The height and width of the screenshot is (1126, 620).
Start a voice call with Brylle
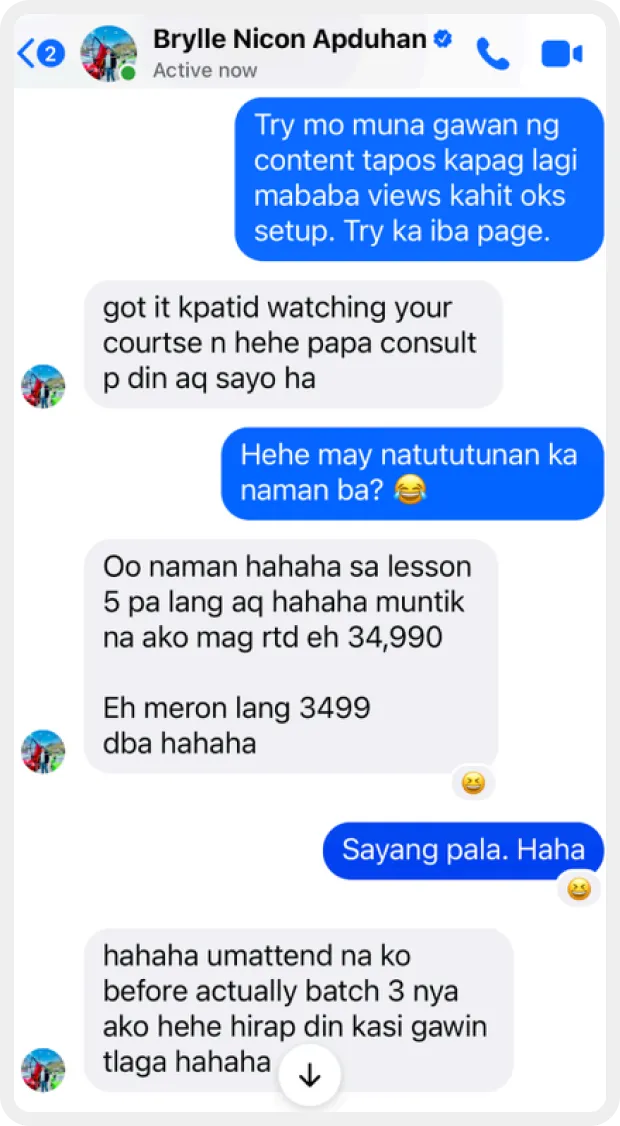point(492,53)
